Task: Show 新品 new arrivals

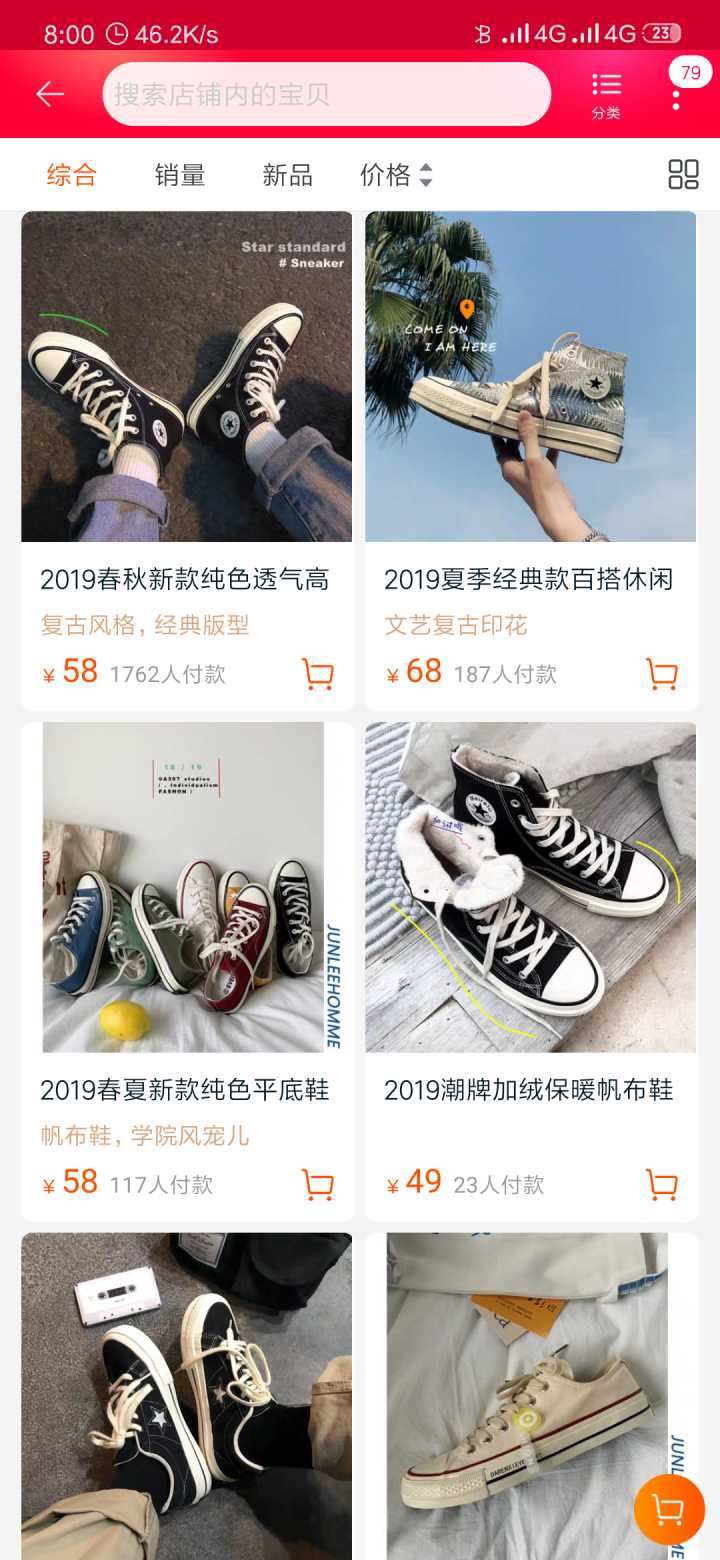Action: pyautogui.click(x=288, y=175)
